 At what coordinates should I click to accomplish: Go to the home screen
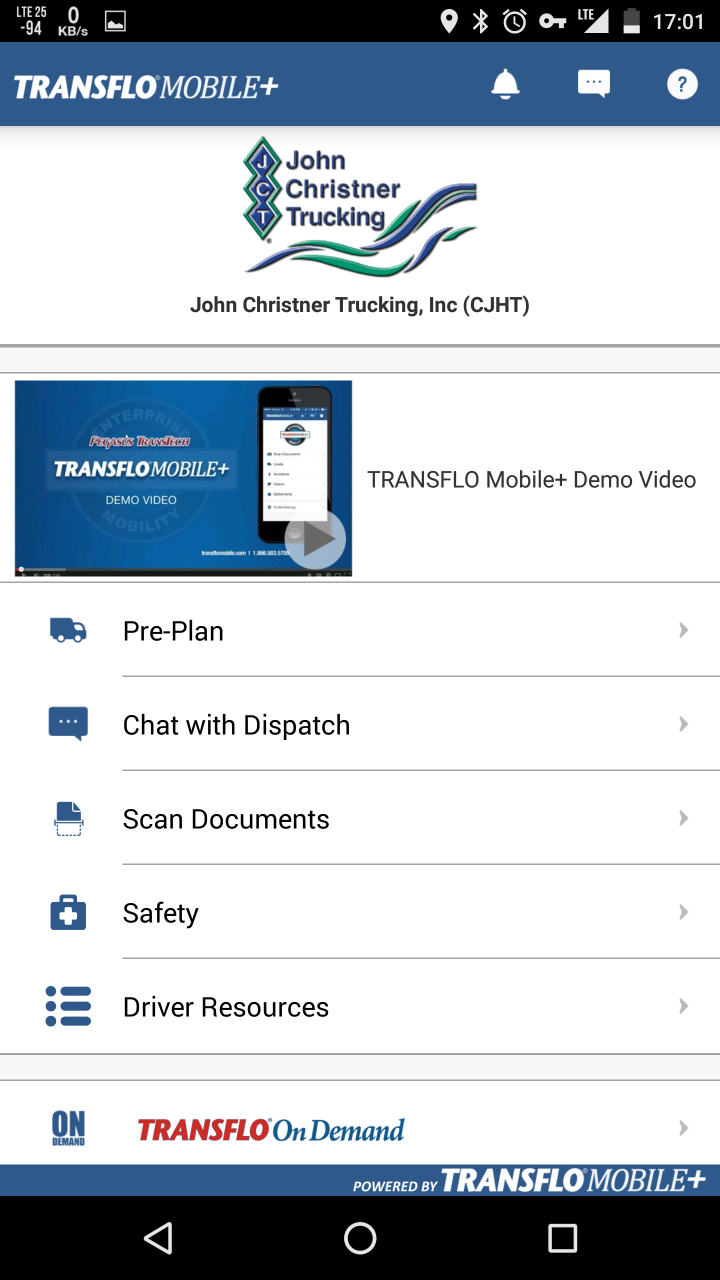[x=360, y=1238]
